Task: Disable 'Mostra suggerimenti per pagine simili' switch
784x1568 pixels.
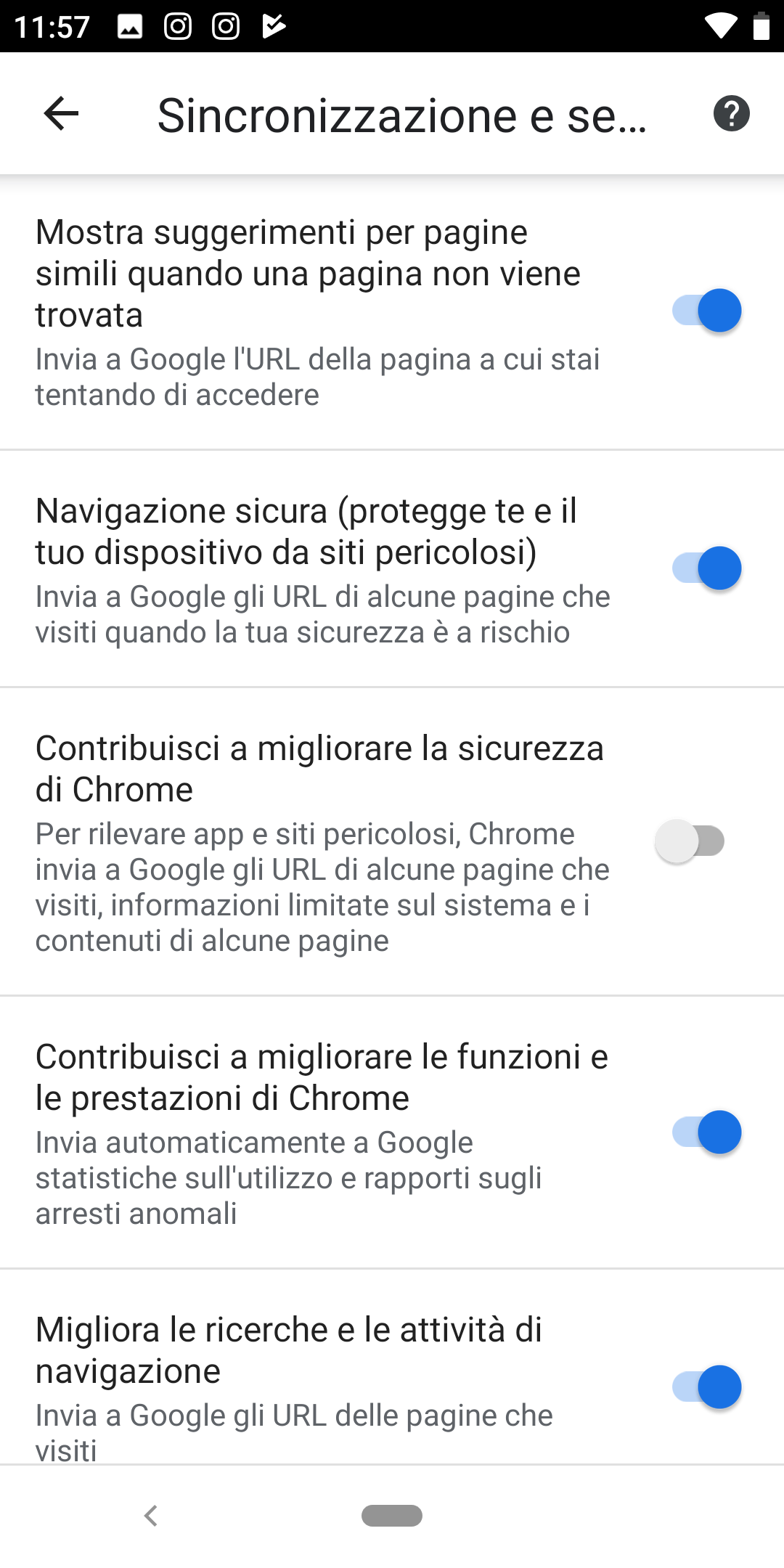Action: (x=706, y=311)
